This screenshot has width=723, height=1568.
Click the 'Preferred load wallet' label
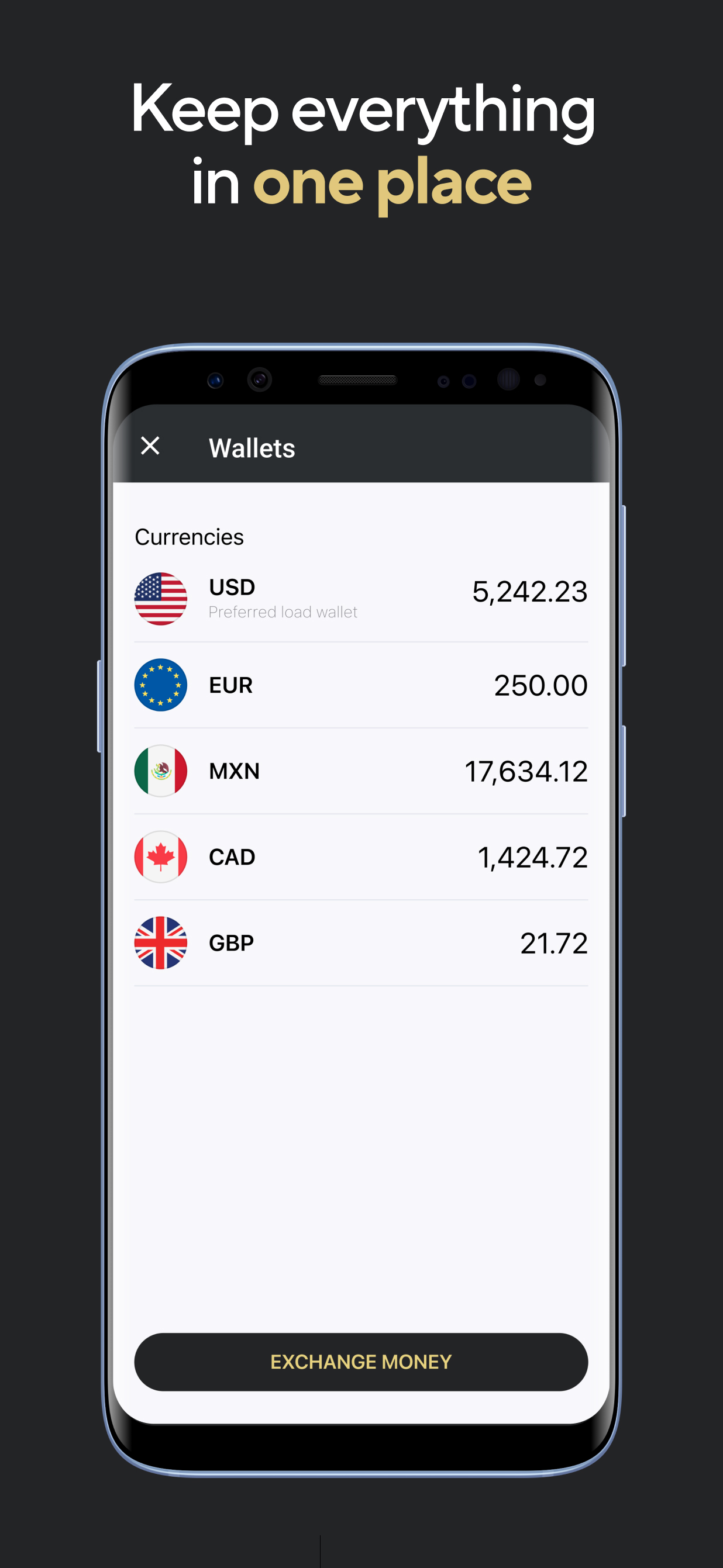click(283, 612)
